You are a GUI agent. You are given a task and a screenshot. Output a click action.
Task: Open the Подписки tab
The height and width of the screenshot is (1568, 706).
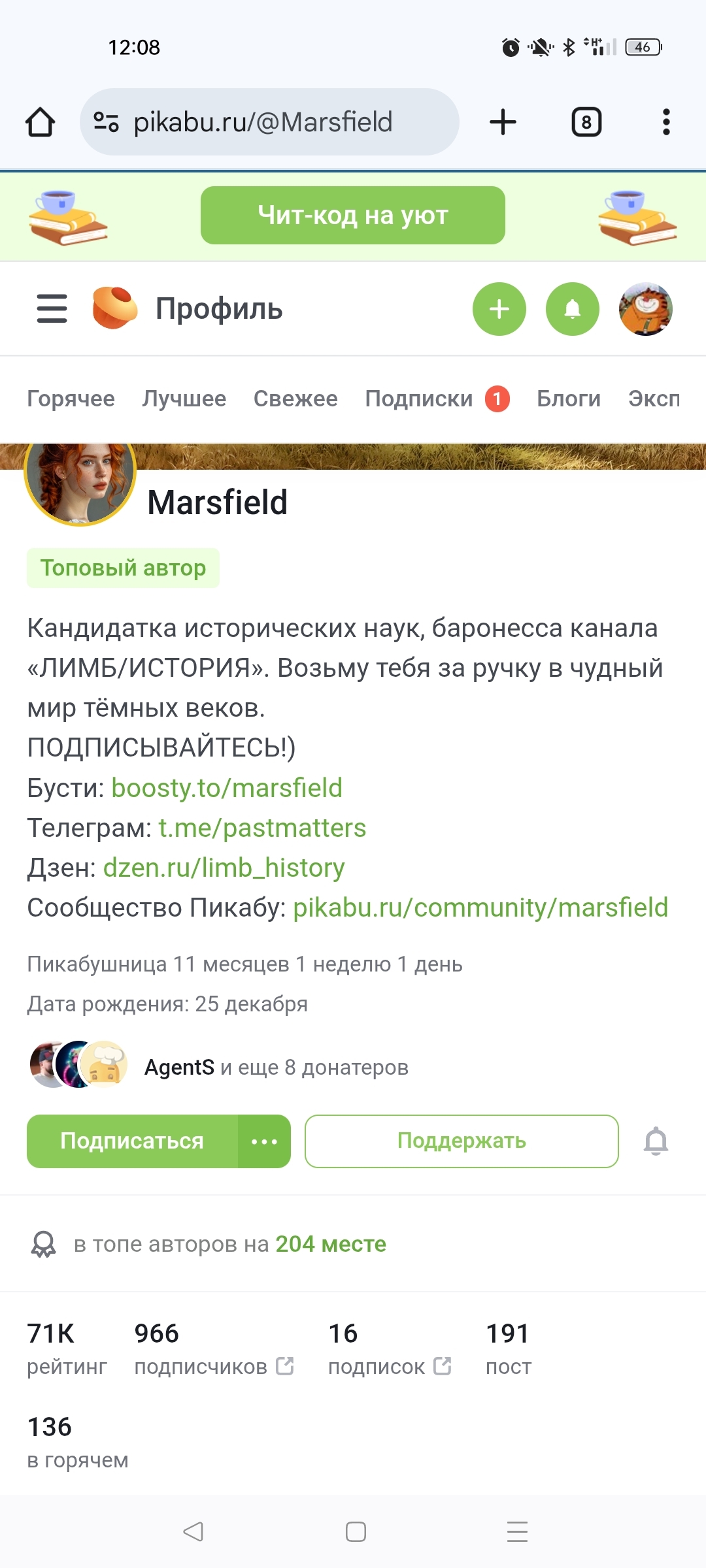(419, 399)
